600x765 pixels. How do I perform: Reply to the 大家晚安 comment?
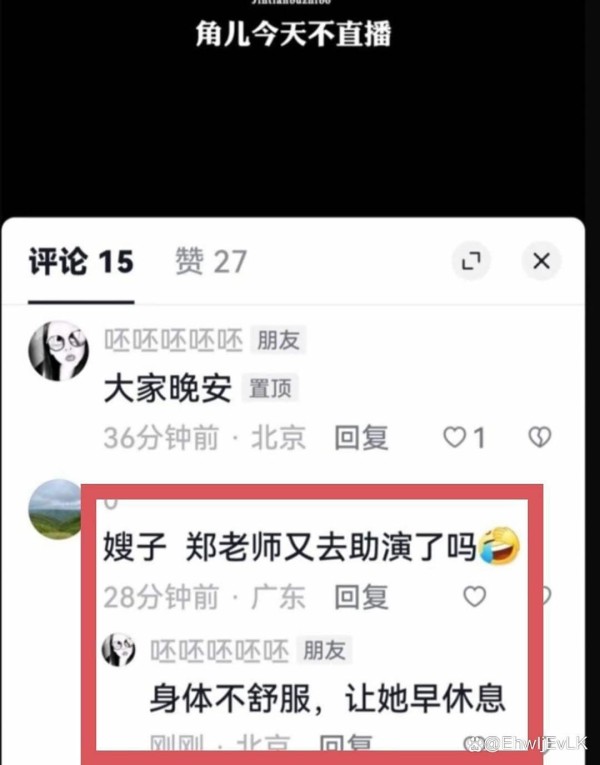pyautogui.click(x=361, y=437)
